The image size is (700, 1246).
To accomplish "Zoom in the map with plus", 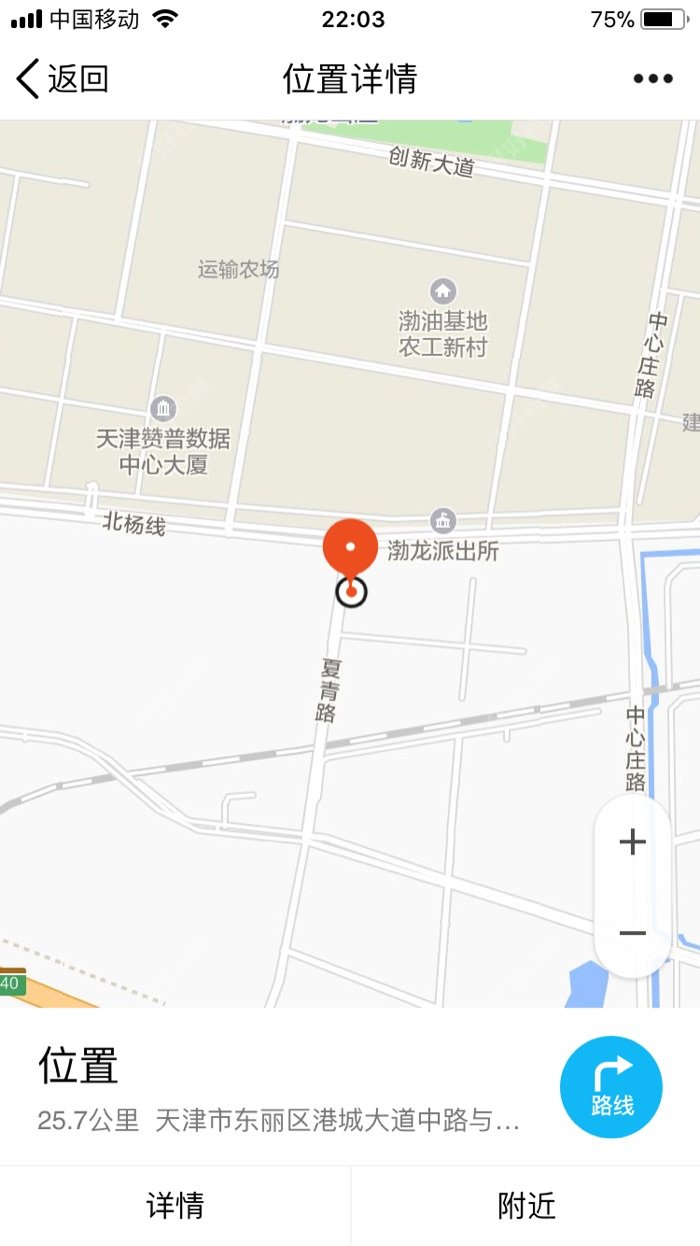I will [632, 842].
